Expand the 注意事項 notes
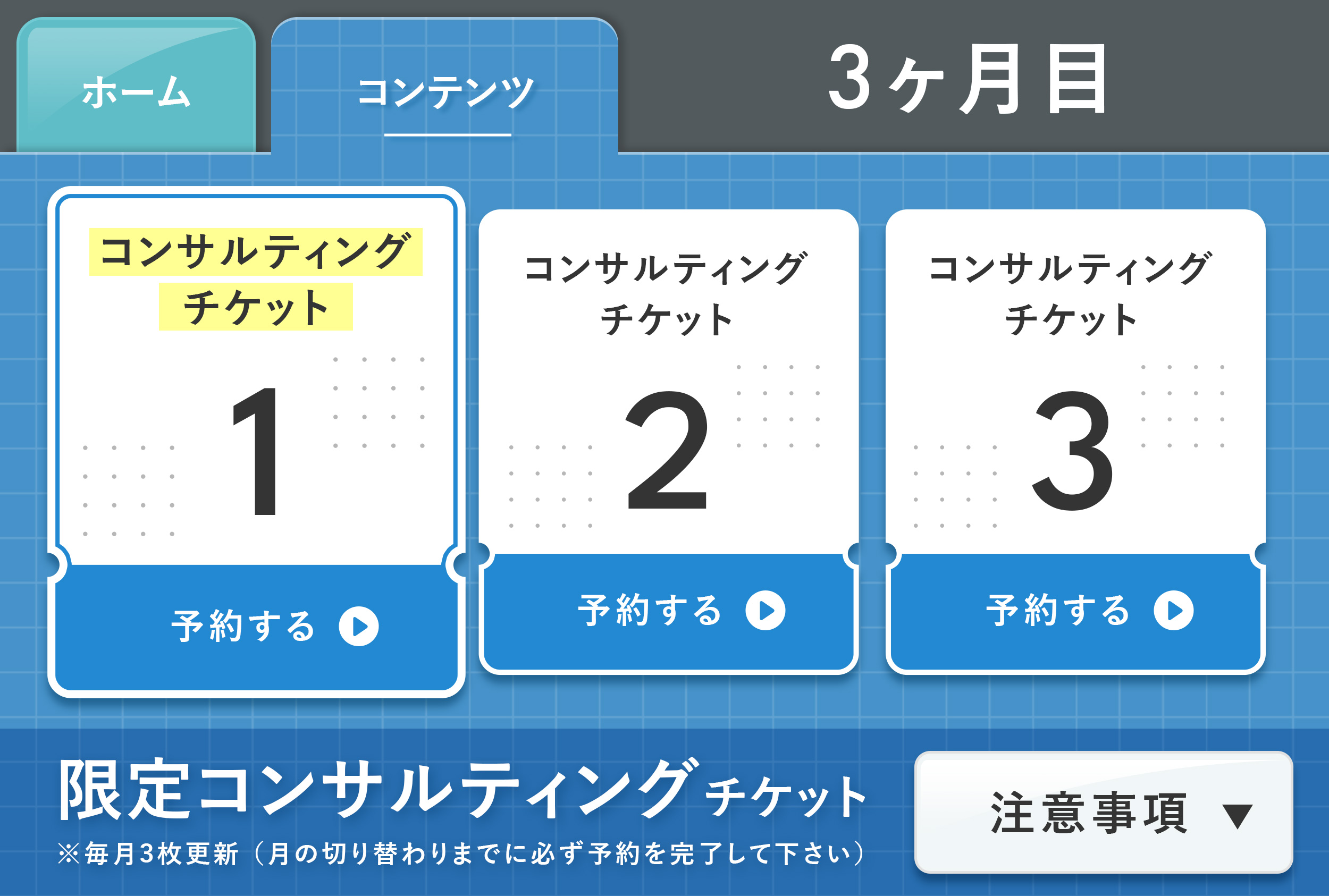The image size is (1329, 896). tap(1103, 813)
